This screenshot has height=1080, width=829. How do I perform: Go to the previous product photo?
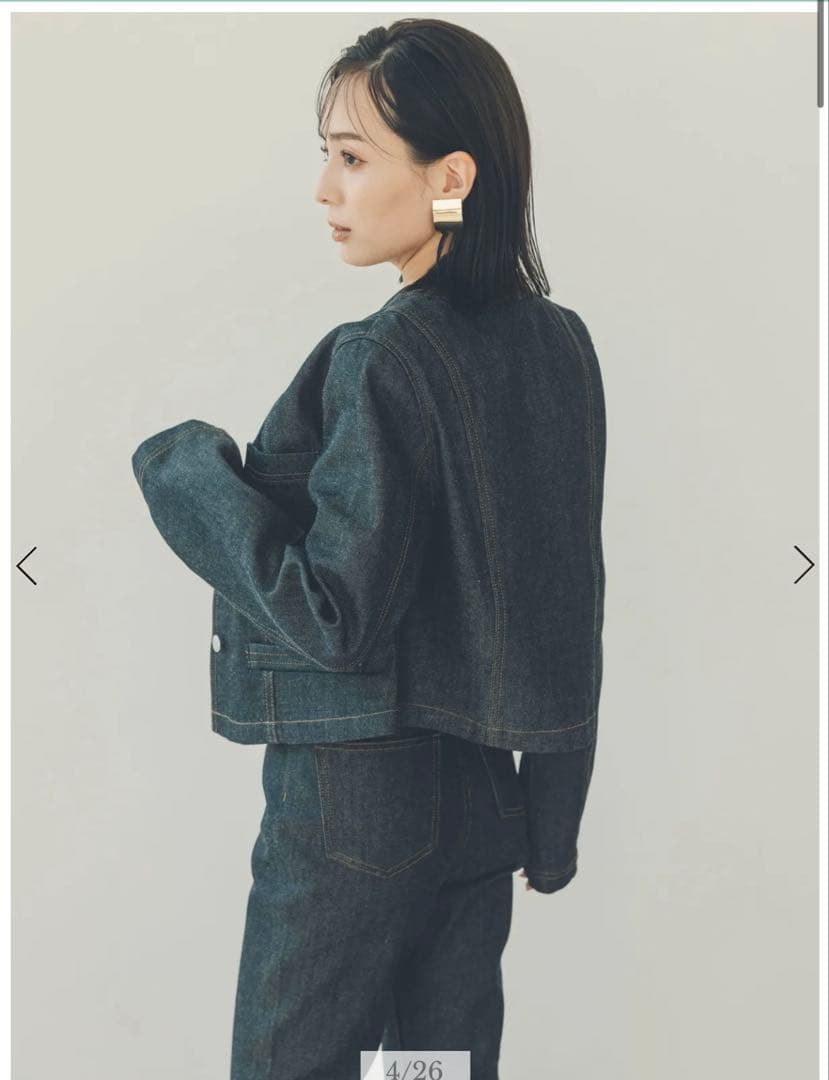[27, 566]
